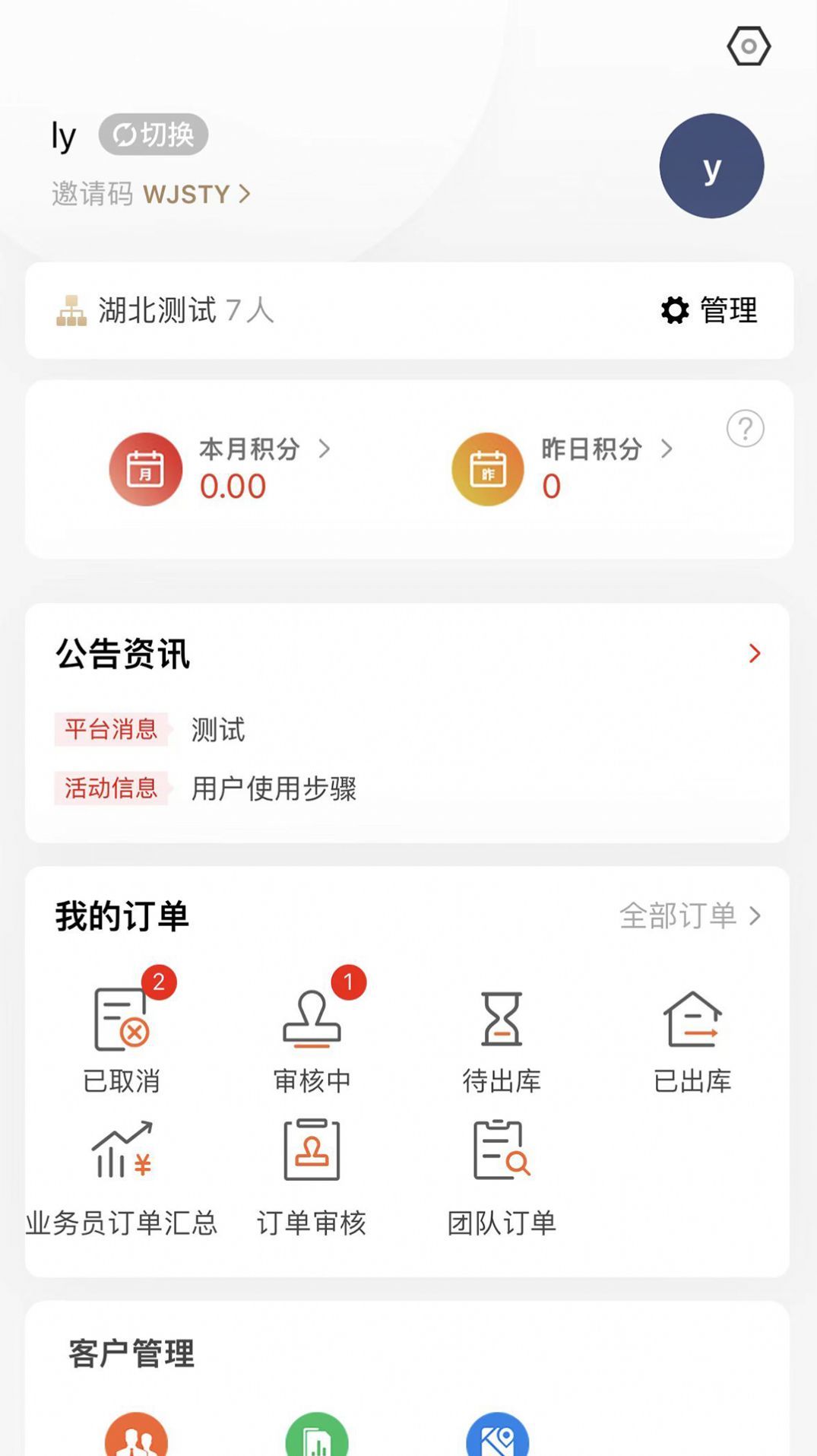817x1456 pixels.
Task: Tap the 本月积分 calendar icon
Action: pos(145,468)
